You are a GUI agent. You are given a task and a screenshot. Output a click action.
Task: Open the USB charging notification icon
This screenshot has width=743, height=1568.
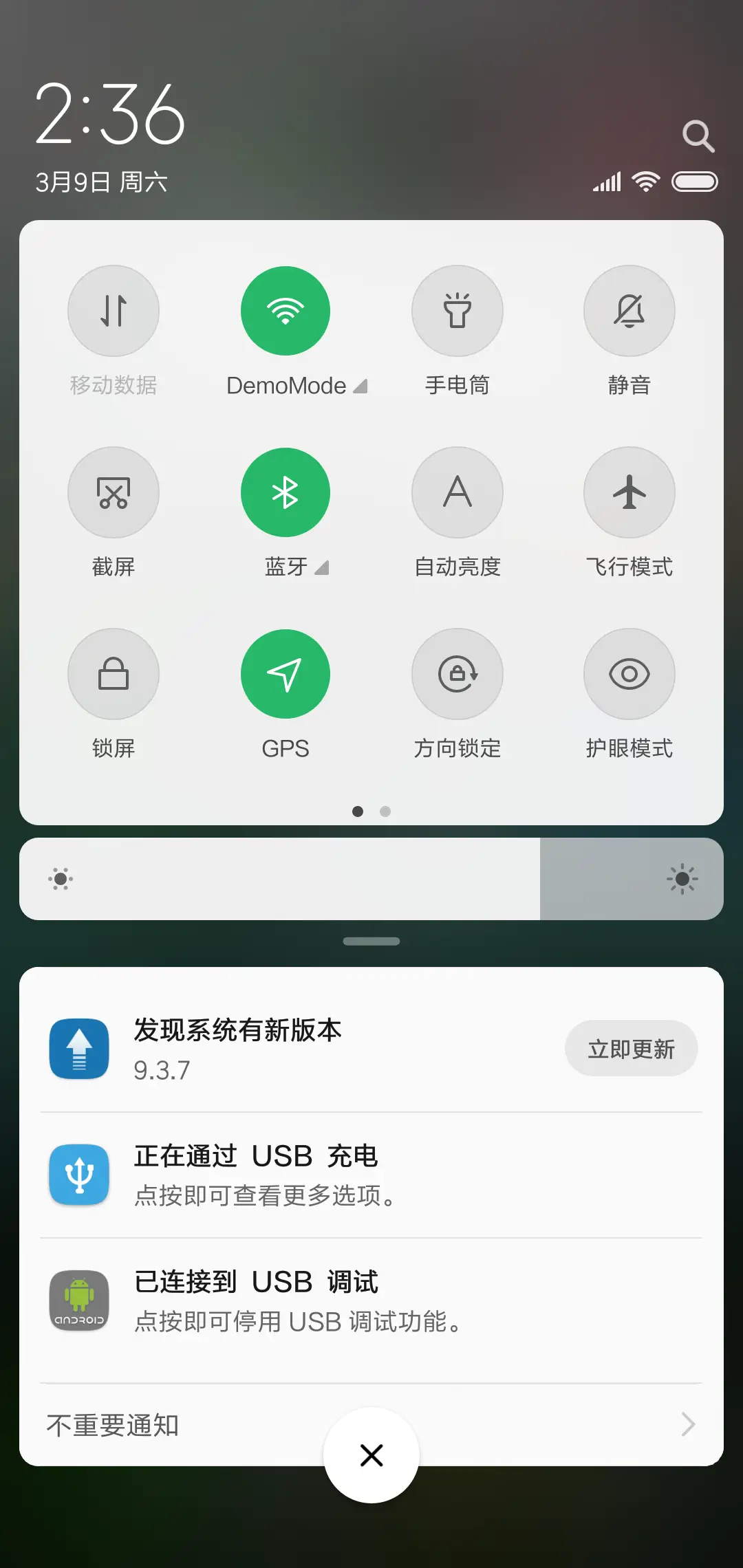click(x=78, y=1175)
